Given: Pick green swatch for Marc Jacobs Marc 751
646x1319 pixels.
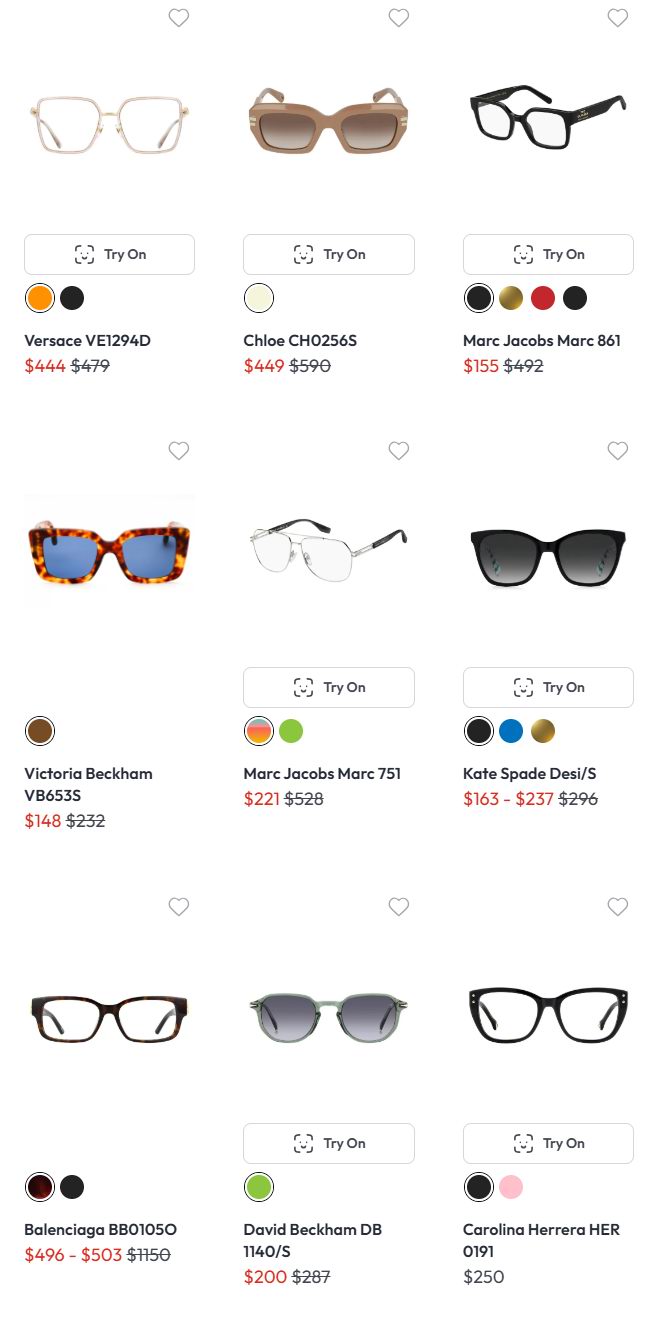Looking at the screenshot, I should click(291, 731).
